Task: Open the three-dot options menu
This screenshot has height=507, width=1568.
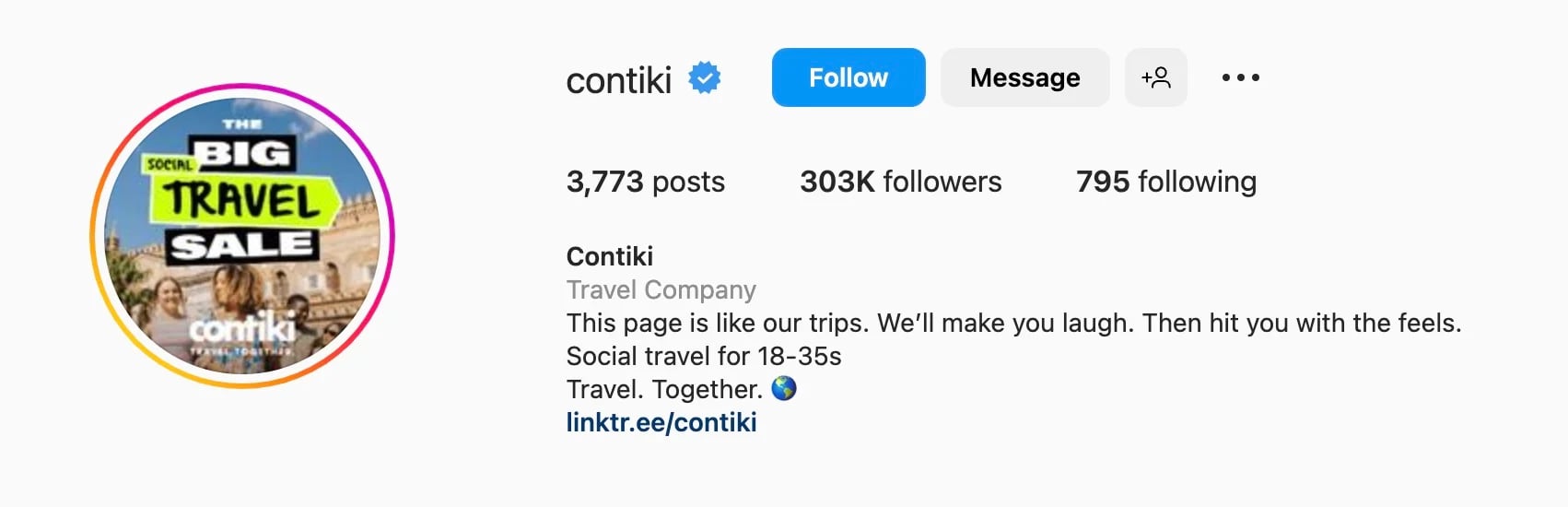Action: click(1240, 77)
